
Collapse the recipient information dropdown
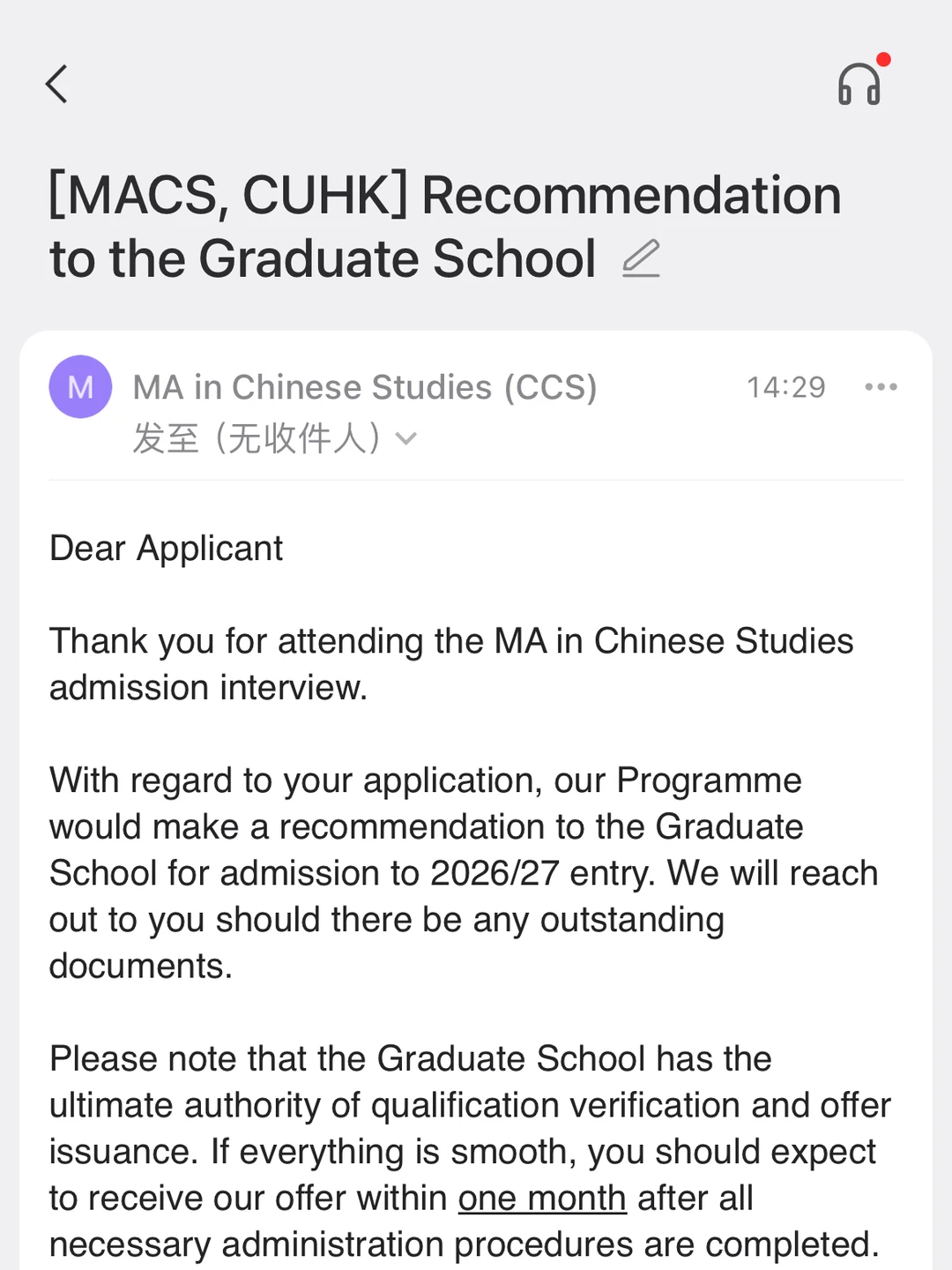(406, 438)
